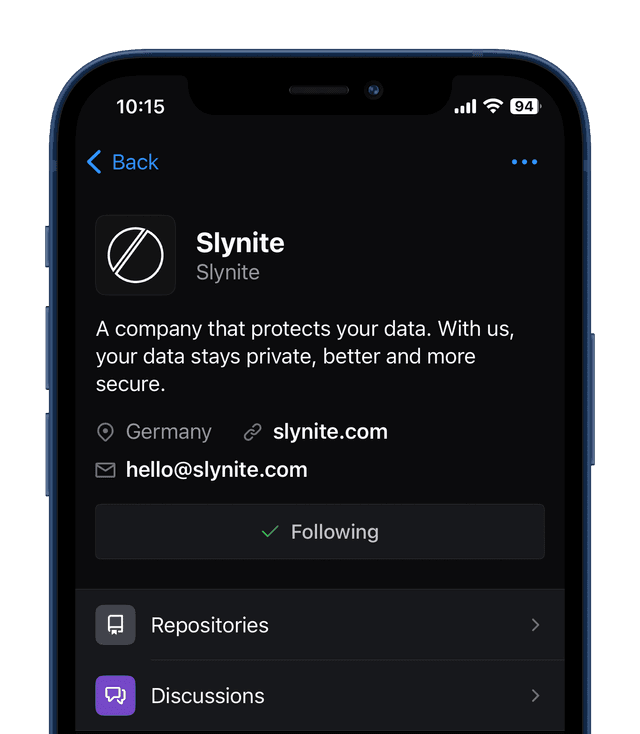
Task: Open the three-dot overflow menu
Action: pos(524,162)
